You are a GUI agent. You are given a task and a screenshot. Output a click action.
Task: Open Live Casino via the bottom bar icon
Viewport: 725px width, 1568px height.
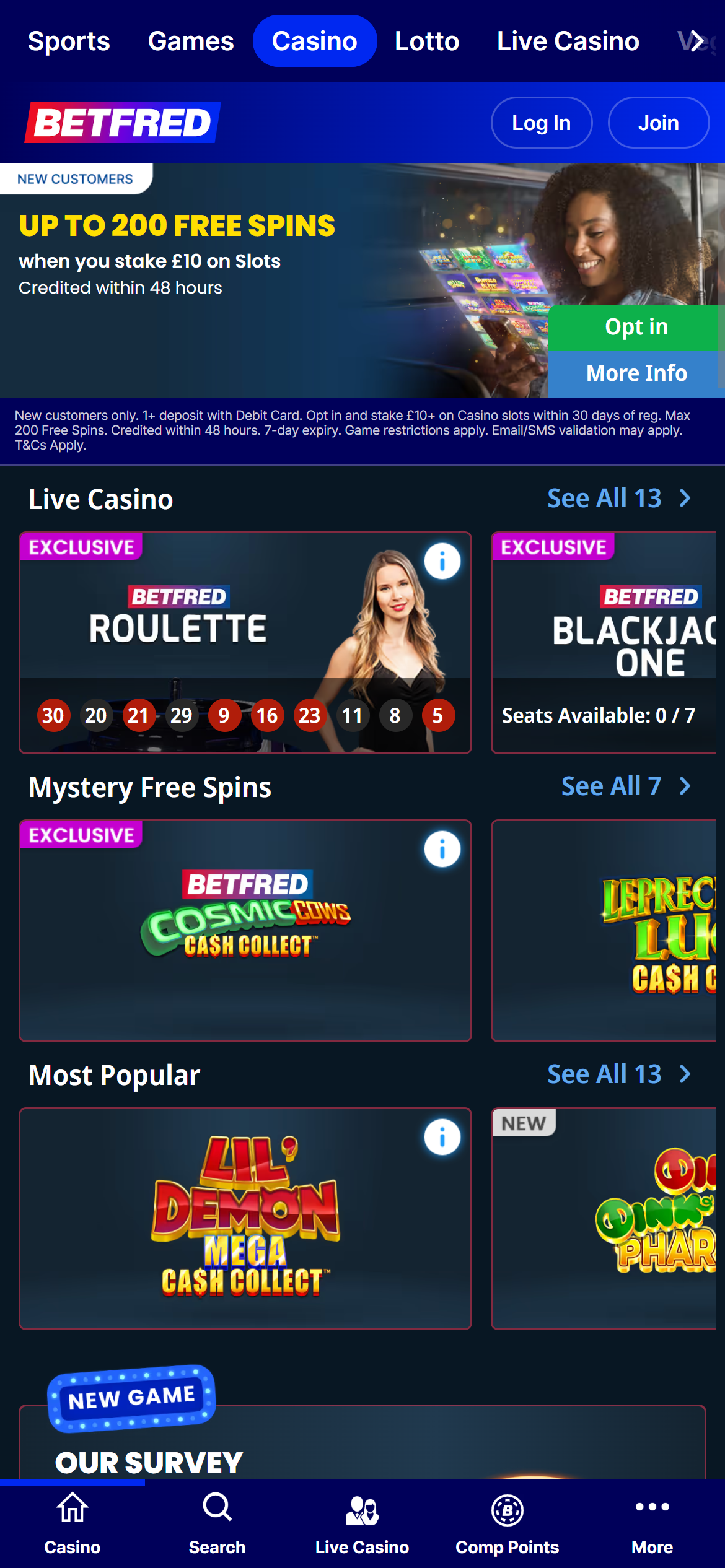pos(362,1525)
